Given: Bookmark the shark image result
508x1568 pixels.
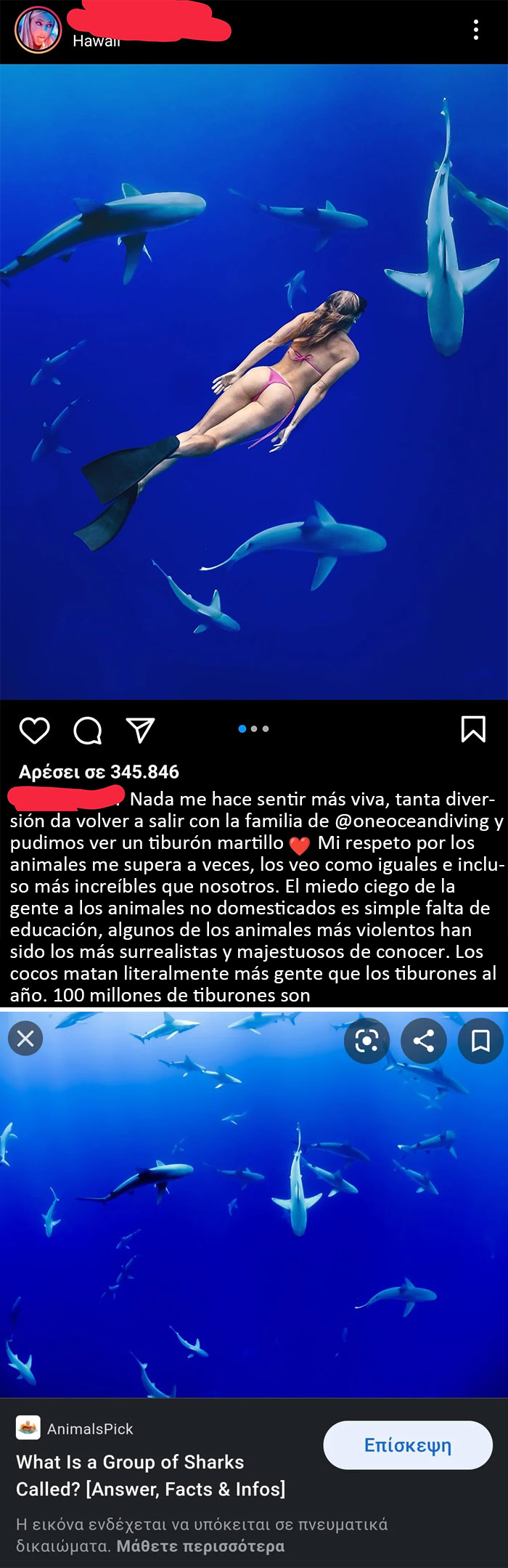Looking at the screenshot, I should pyautogui.click(x=480, y=1041).
